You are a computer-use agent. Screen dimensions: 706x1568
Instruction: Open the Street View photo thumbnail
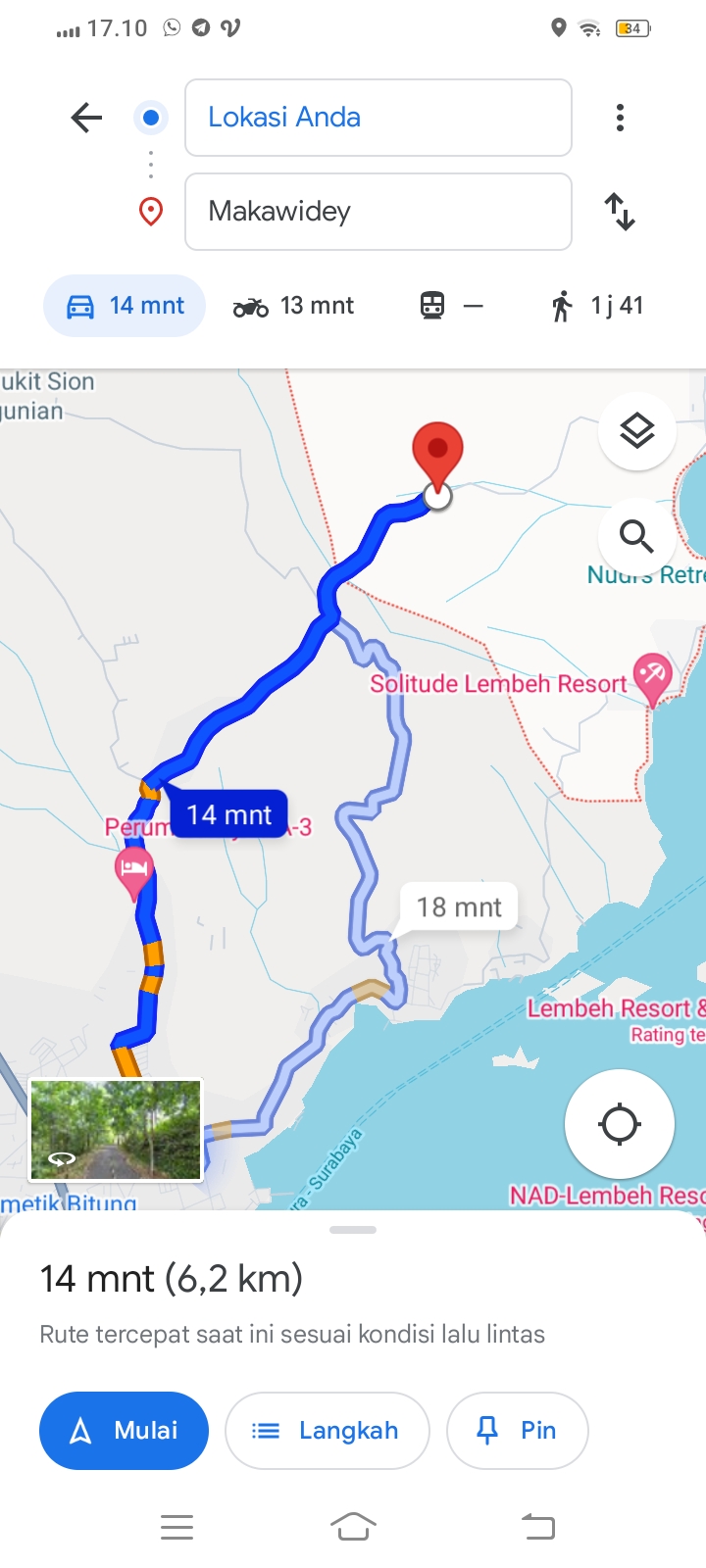[116, 1129]
